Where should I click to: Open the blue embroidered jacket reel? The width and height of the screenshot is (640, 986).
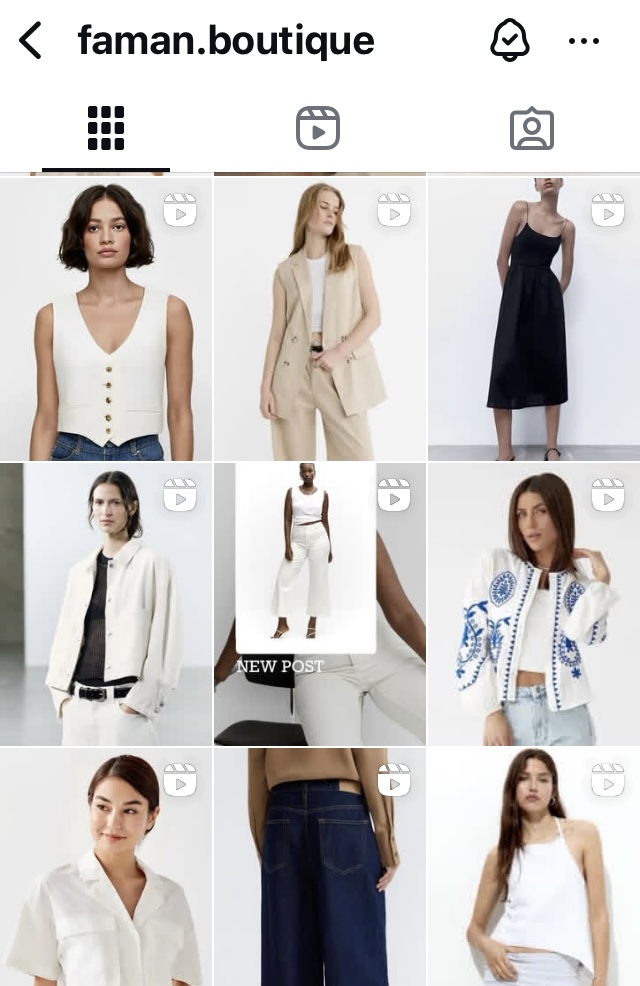tap(533, 604)
